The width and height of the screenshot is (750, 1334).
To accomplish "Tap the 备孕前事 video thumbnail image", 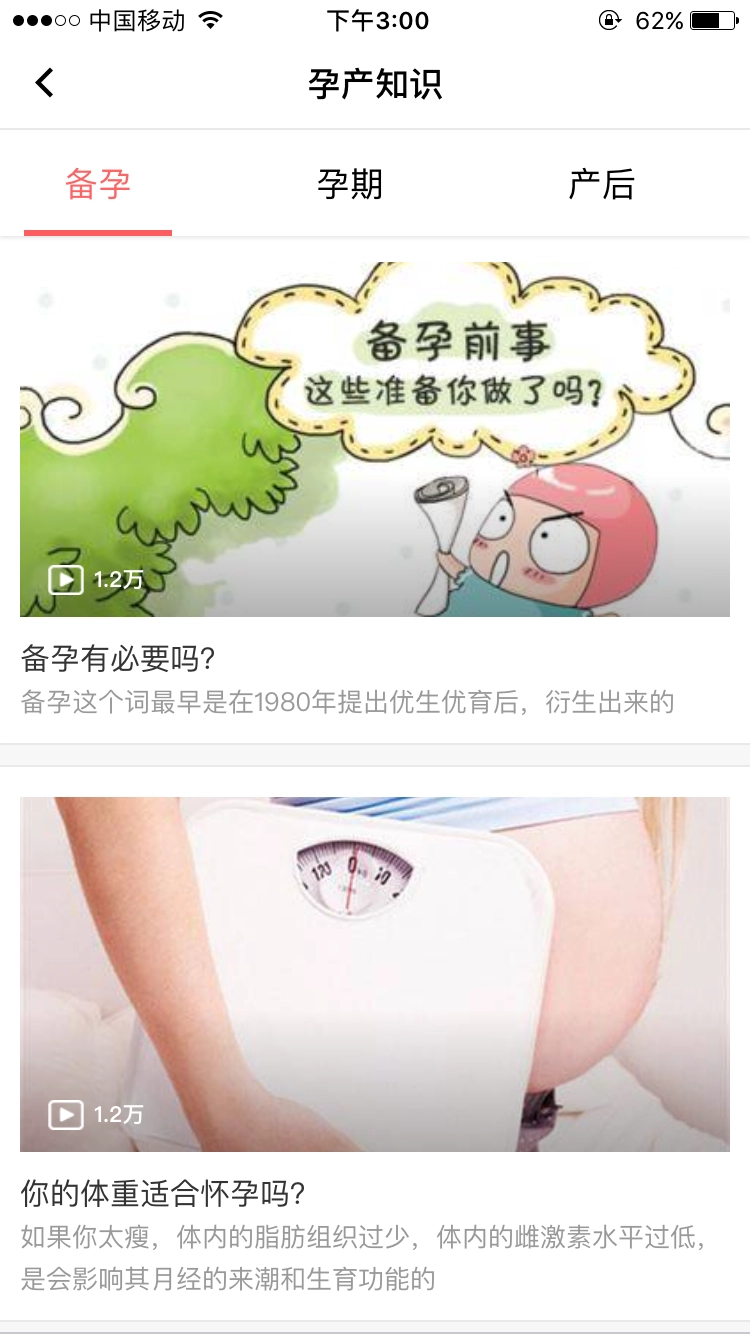I will pyautogui.click(x=375, y=430).
